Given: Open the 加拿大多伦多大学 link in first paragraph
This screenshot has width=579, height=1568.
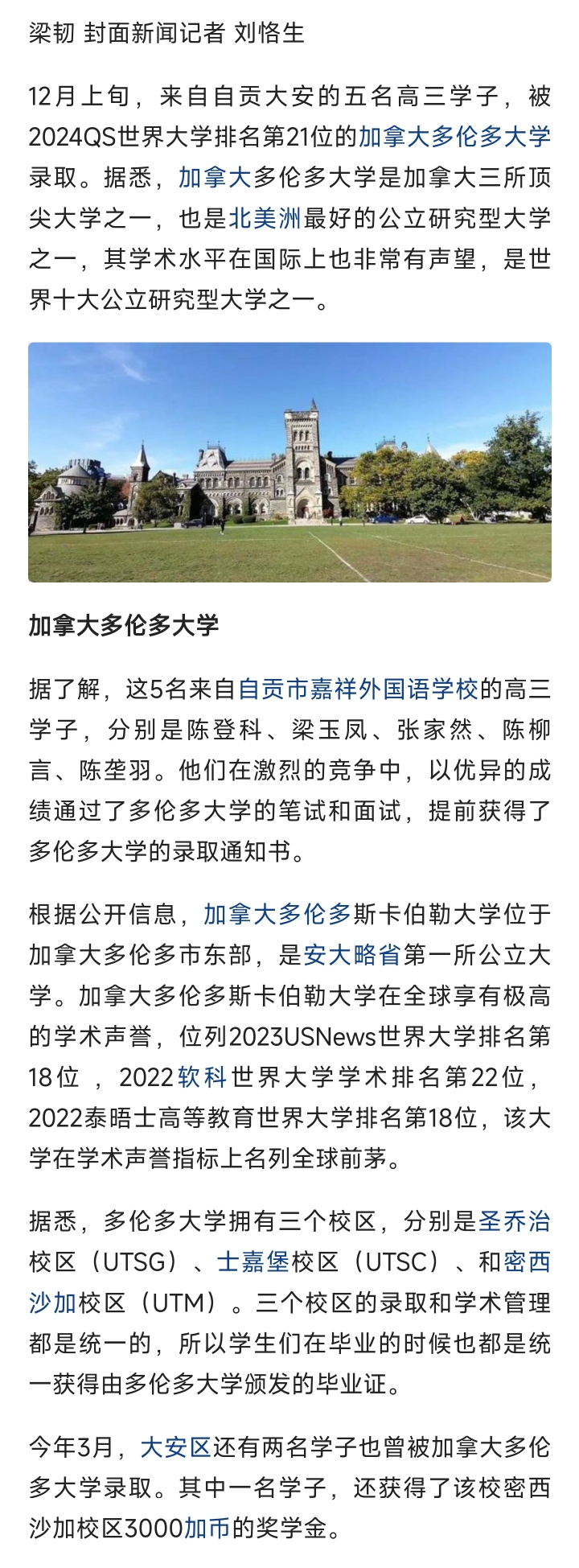Looking at the screenshot, I should [x=454, y=137].
